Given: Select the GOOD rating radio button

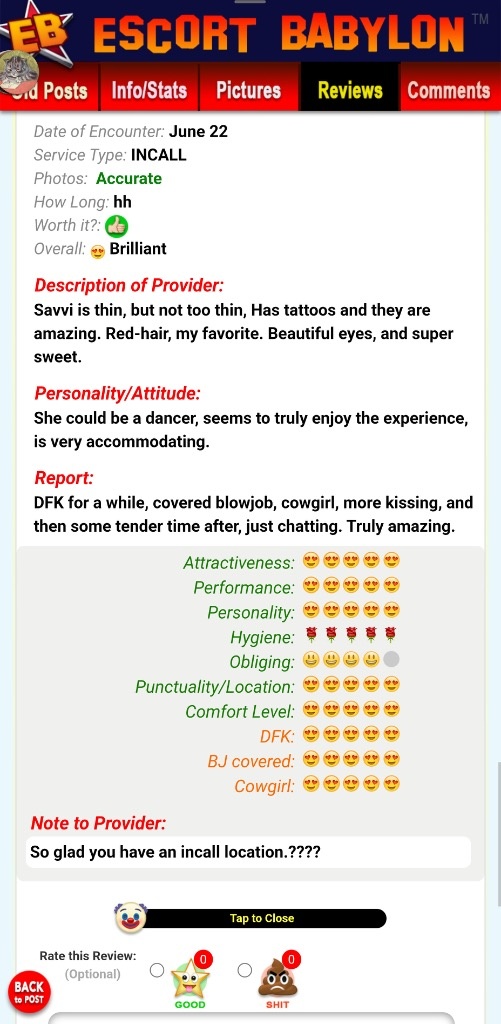Looking at the screenshot, I should [157, 970].
